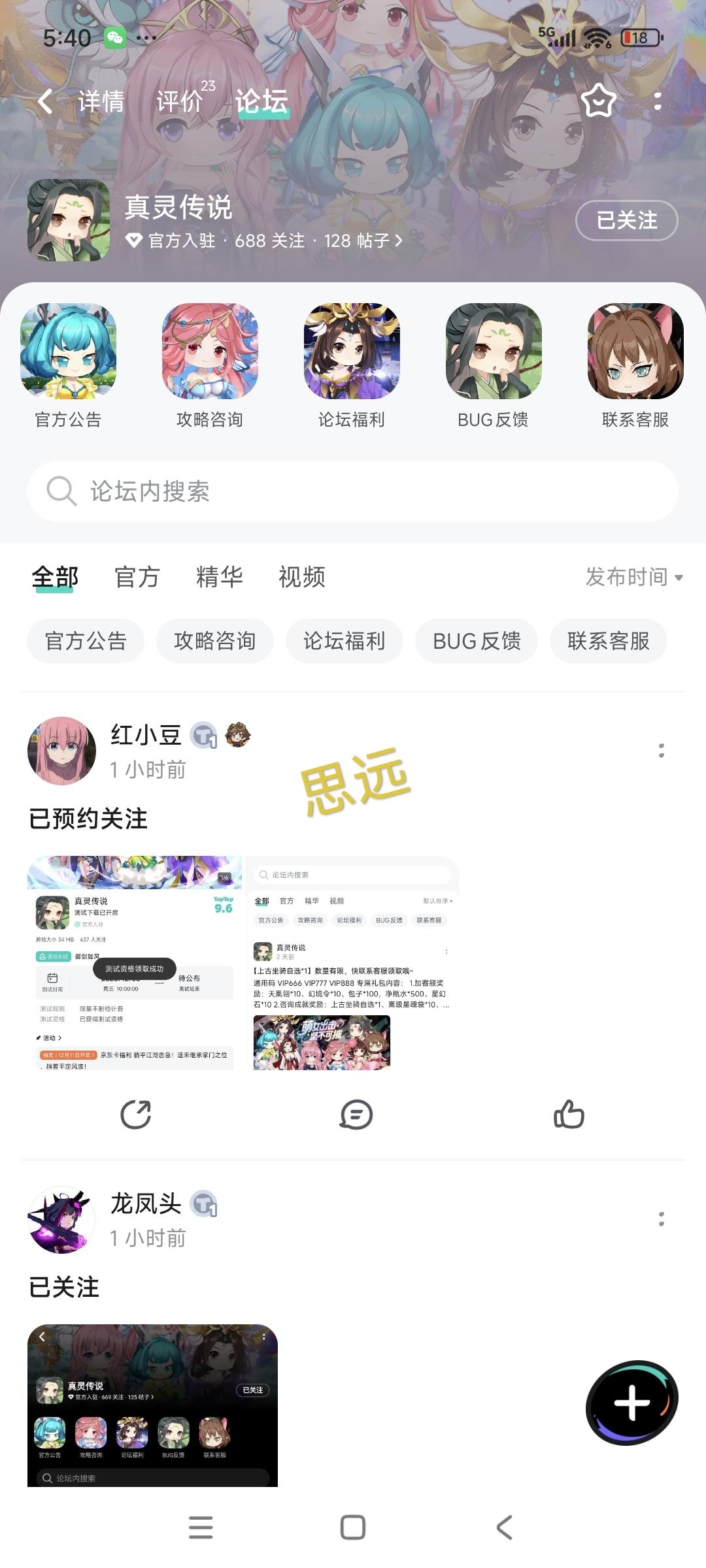Select the 联系客服 chip

pyautogui.click(x=608, y=641)
